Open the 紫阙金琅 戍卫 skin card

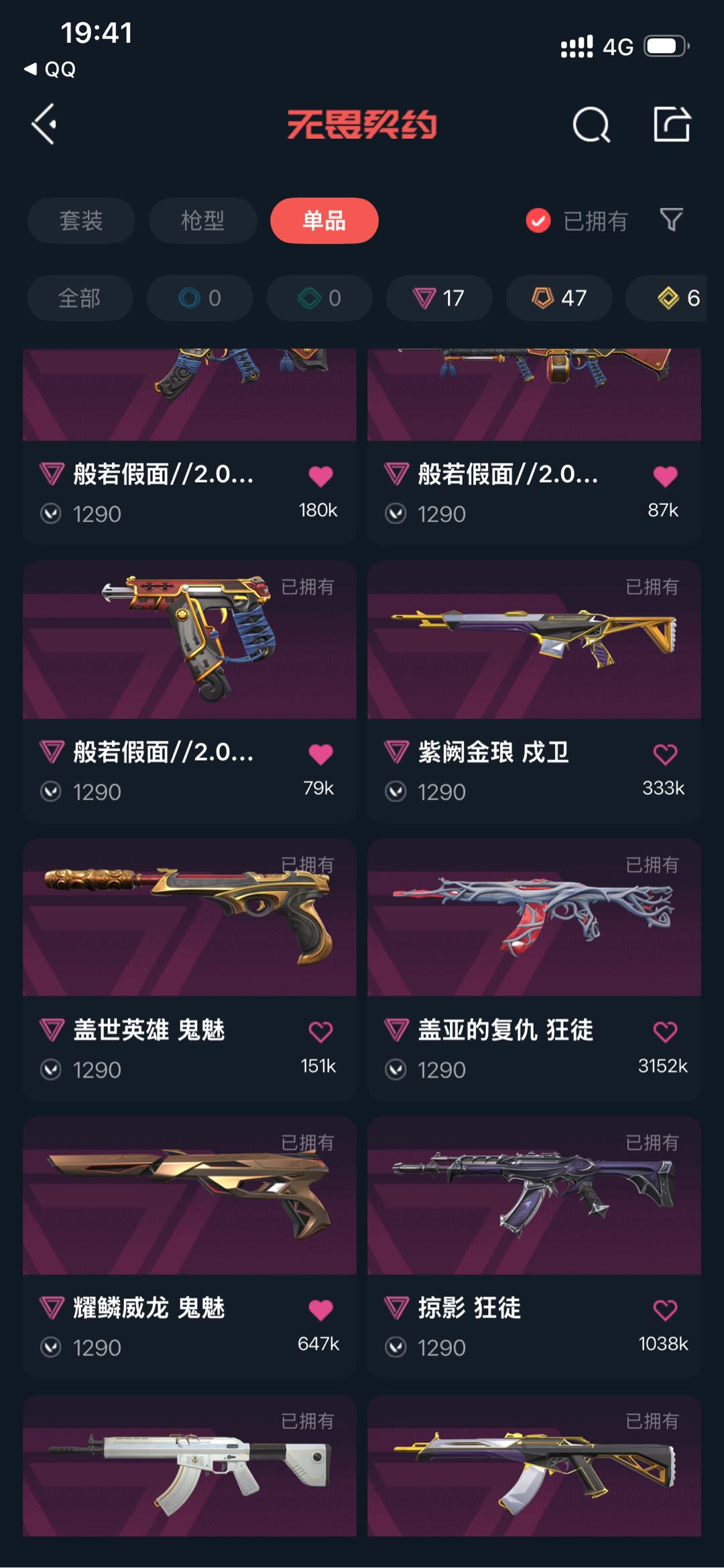534,691
